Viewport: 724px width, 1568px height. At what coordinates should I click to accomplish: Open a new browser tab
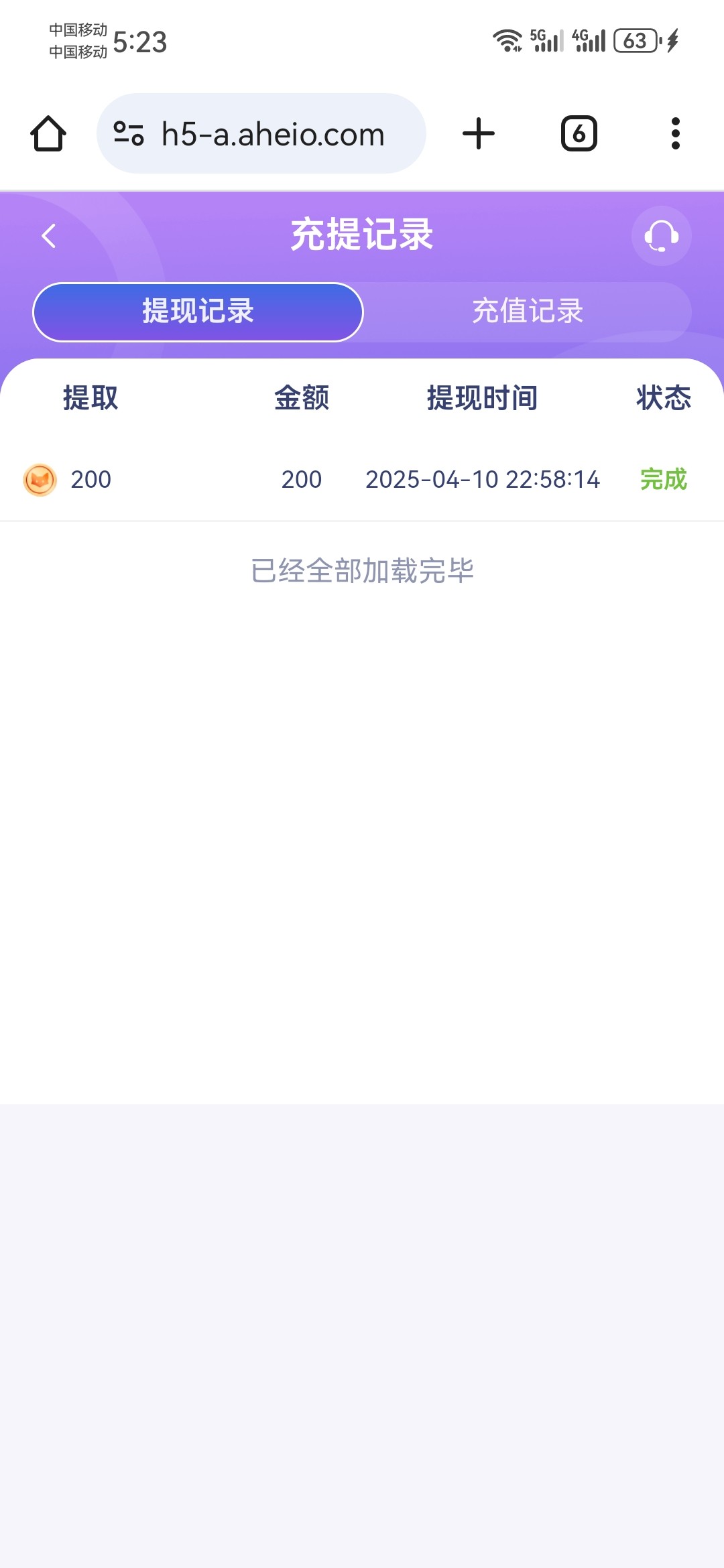tap(479, 133)
